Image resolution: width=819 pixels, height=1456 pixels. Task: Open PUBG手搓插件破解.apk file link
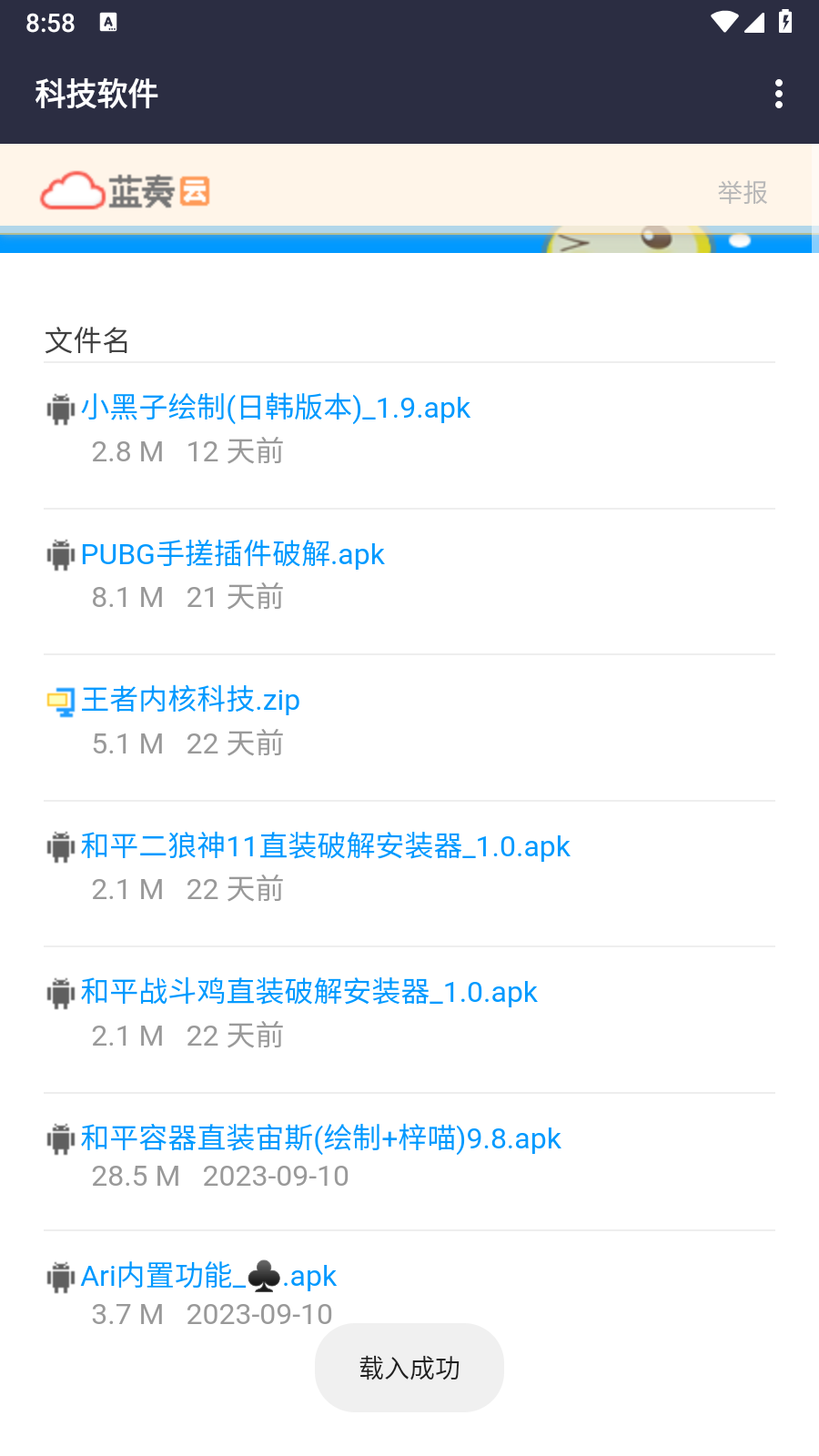(232, 554)
